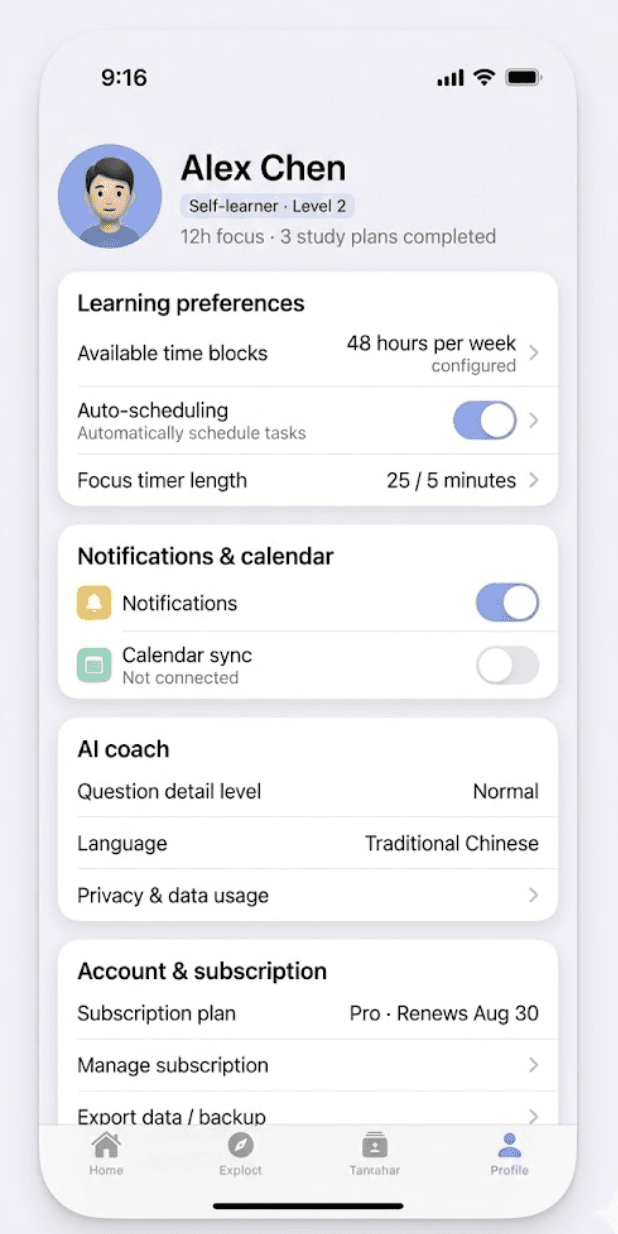Viewport: 618px width, 1234px height.
Task: Open the AI coach Language setting
Action: [308, 843]
